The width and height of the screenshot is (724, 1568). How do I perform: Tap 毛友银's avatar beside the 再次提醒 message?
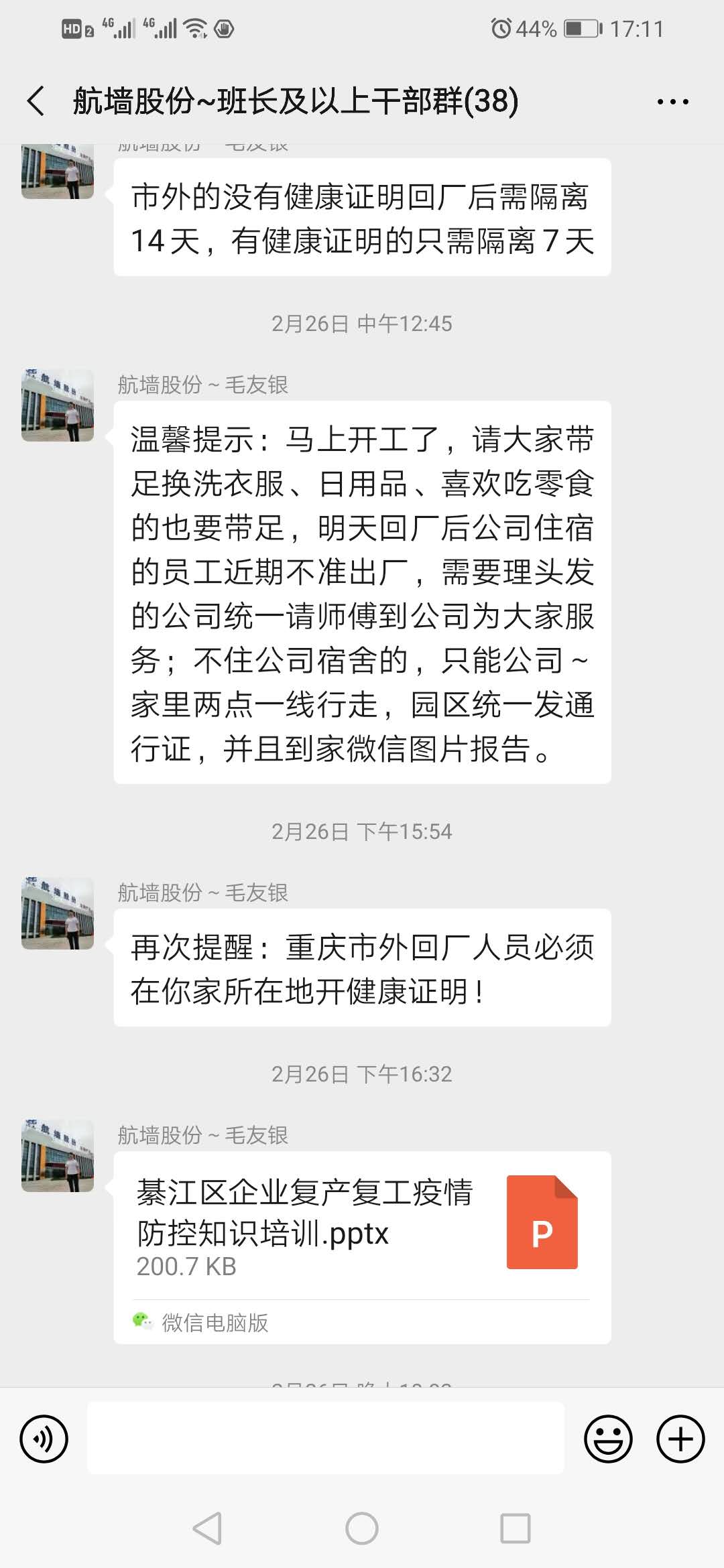58,913
